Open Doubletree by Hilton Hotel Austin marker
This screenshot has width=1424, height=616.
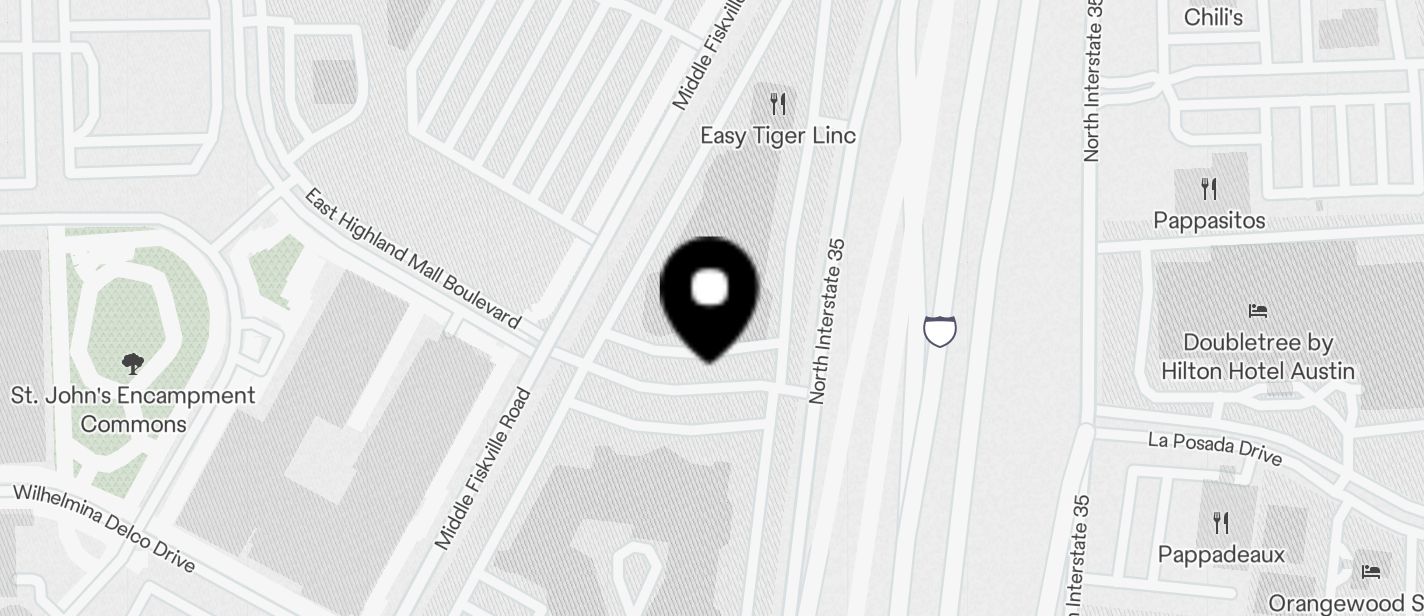pyautogui.click(x=1258, y=311)
